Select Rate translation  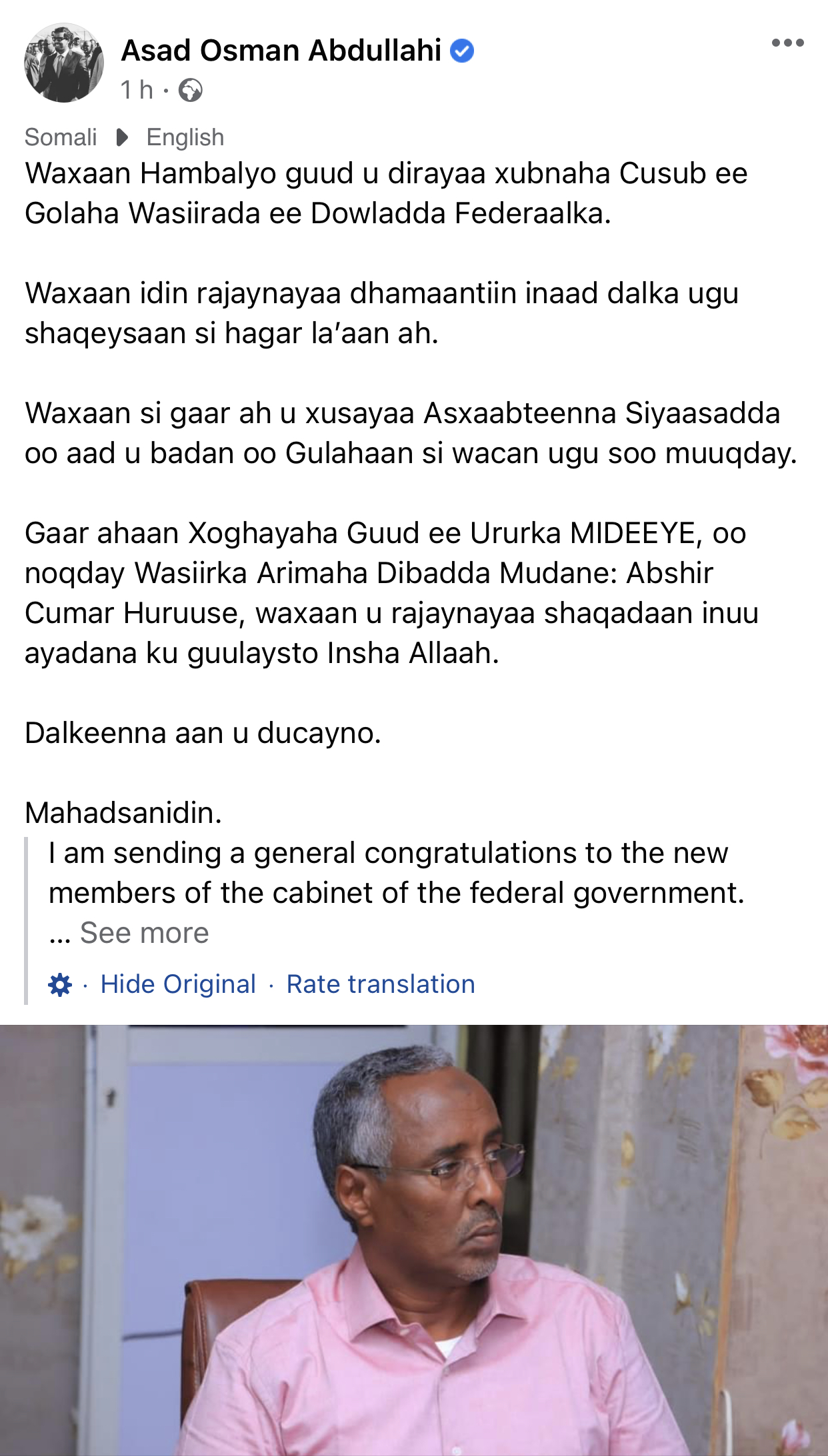point(381,984)
